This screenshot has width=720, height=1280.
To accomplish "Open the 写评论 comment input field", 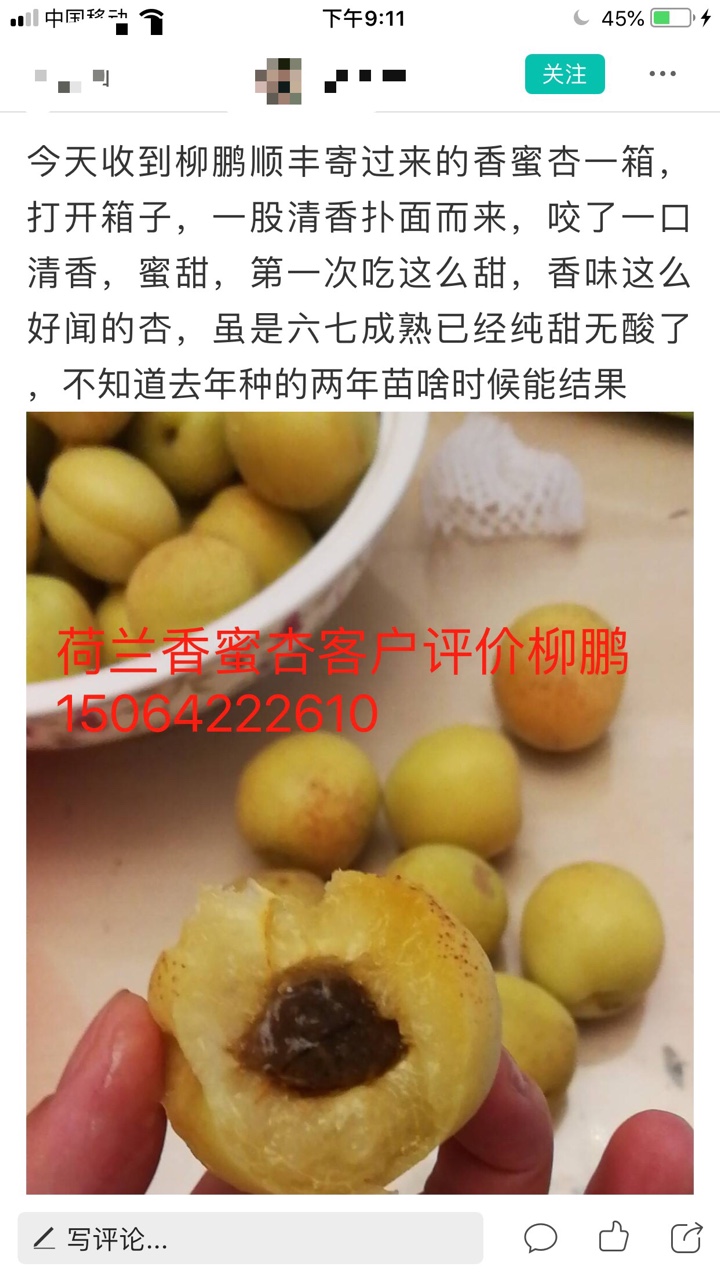I will pyautogui.click(x=250, y=1239).
